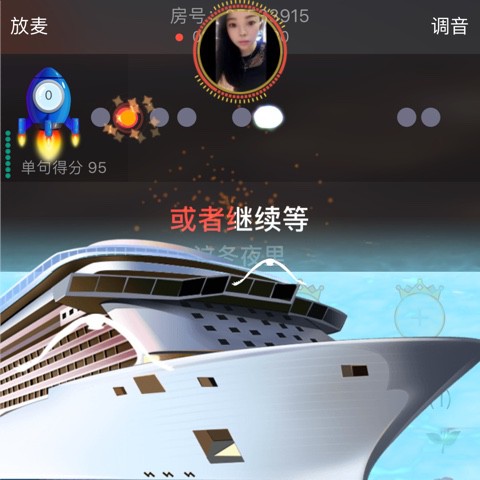Viewport: 480px width, 480px height.
Task: Tap the blue rocket gift icon
Action: pos(49,112)
